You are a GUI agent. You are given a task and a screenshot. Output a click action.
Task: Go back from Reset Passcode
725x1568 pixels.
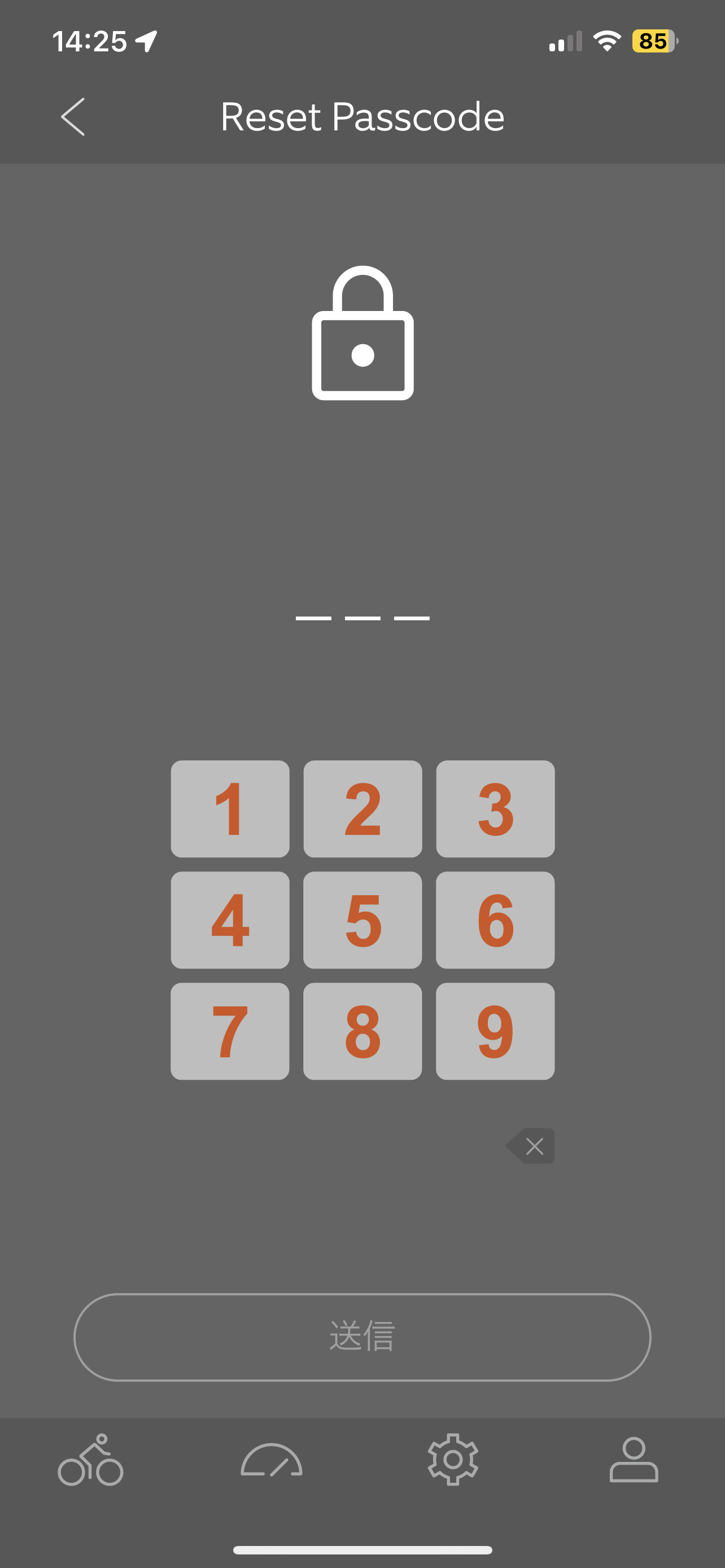(x=73, y=116)
